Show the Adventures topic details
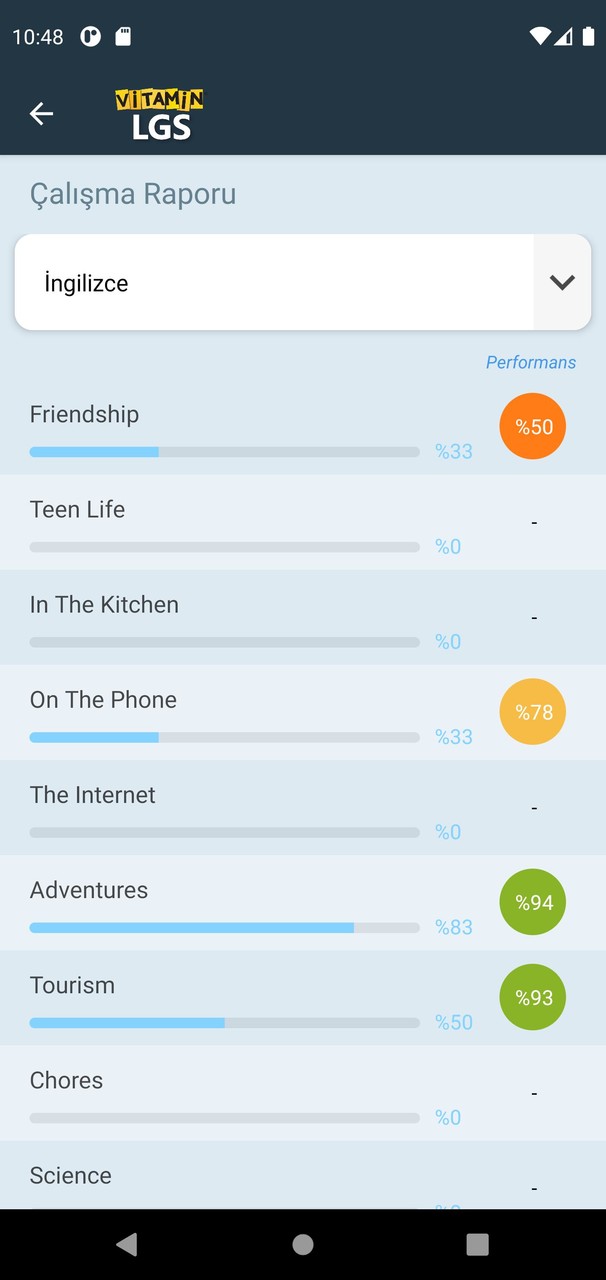 pyautogui.click(x=250, y=902)
